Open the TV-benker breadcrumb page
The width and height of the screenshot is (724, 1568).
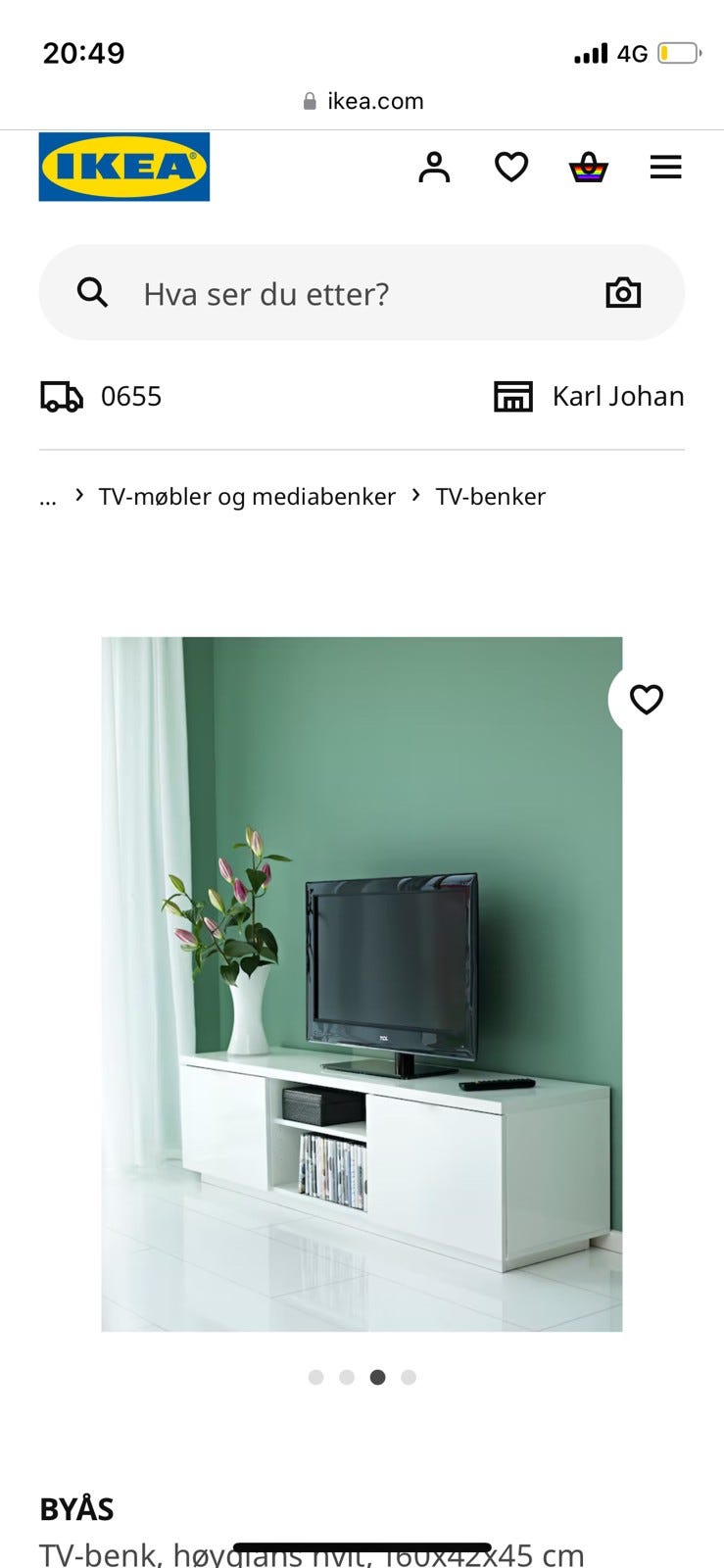491,497
